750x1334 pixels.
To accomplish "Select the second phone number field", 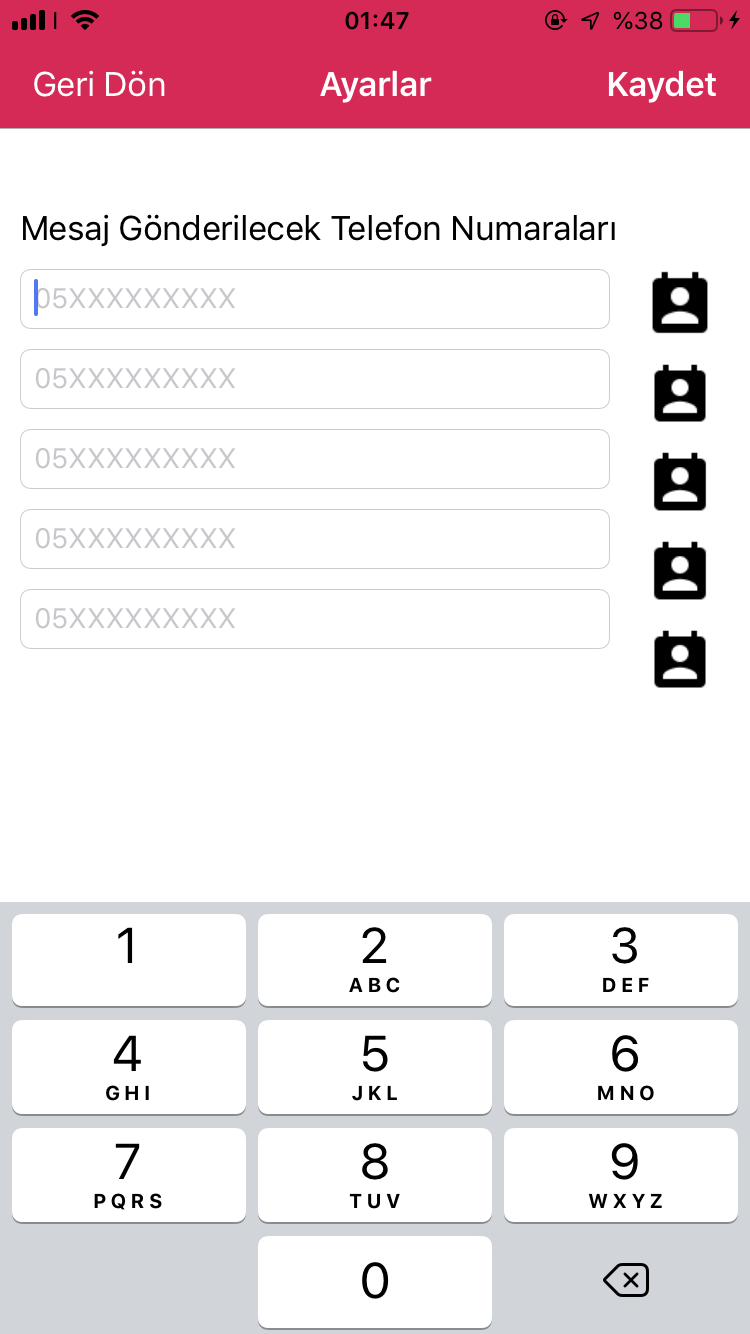I will click(315, 379).
